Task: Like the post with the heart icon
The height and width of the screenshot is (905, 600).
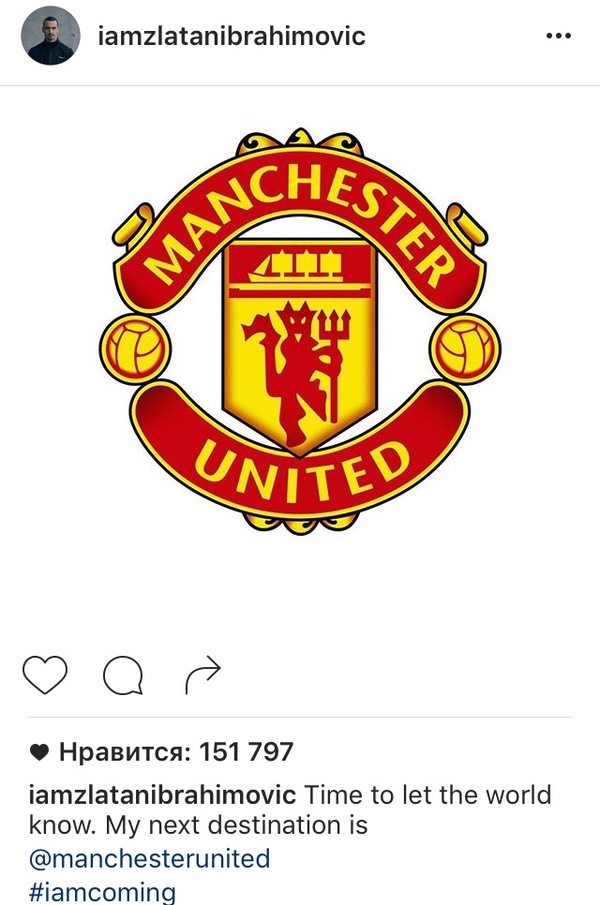Action: pos(44,676)
